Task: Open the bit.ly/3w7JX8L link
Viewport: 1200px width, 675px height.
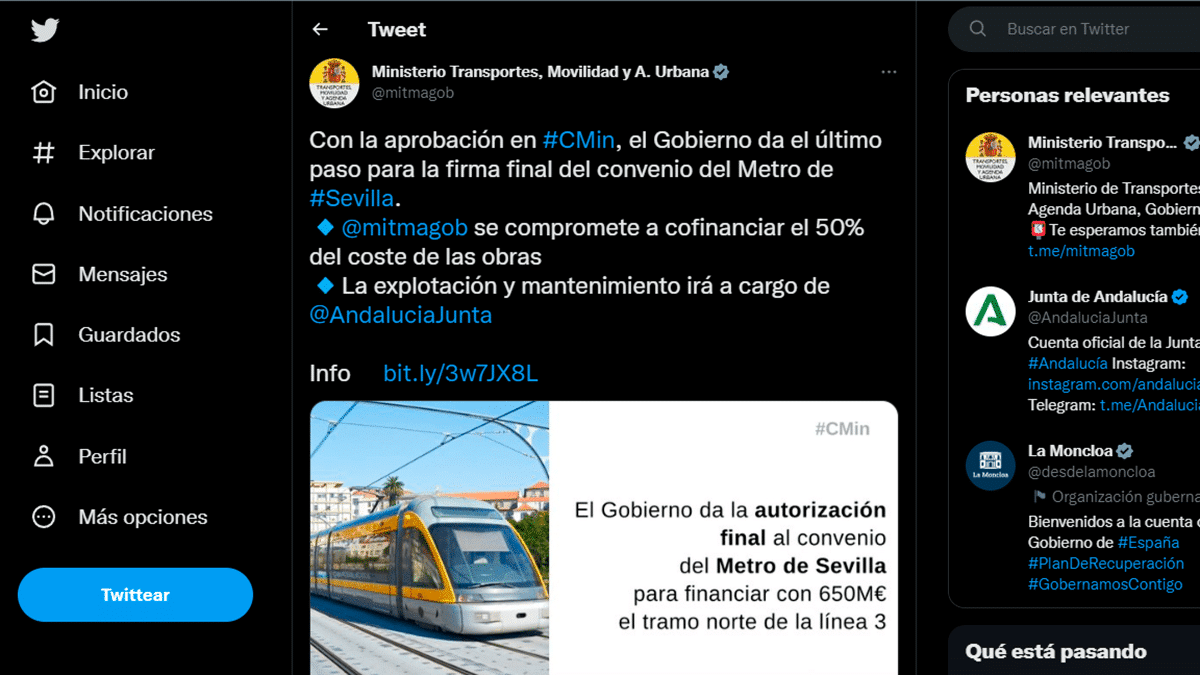Action: click(x=460, y=374)
